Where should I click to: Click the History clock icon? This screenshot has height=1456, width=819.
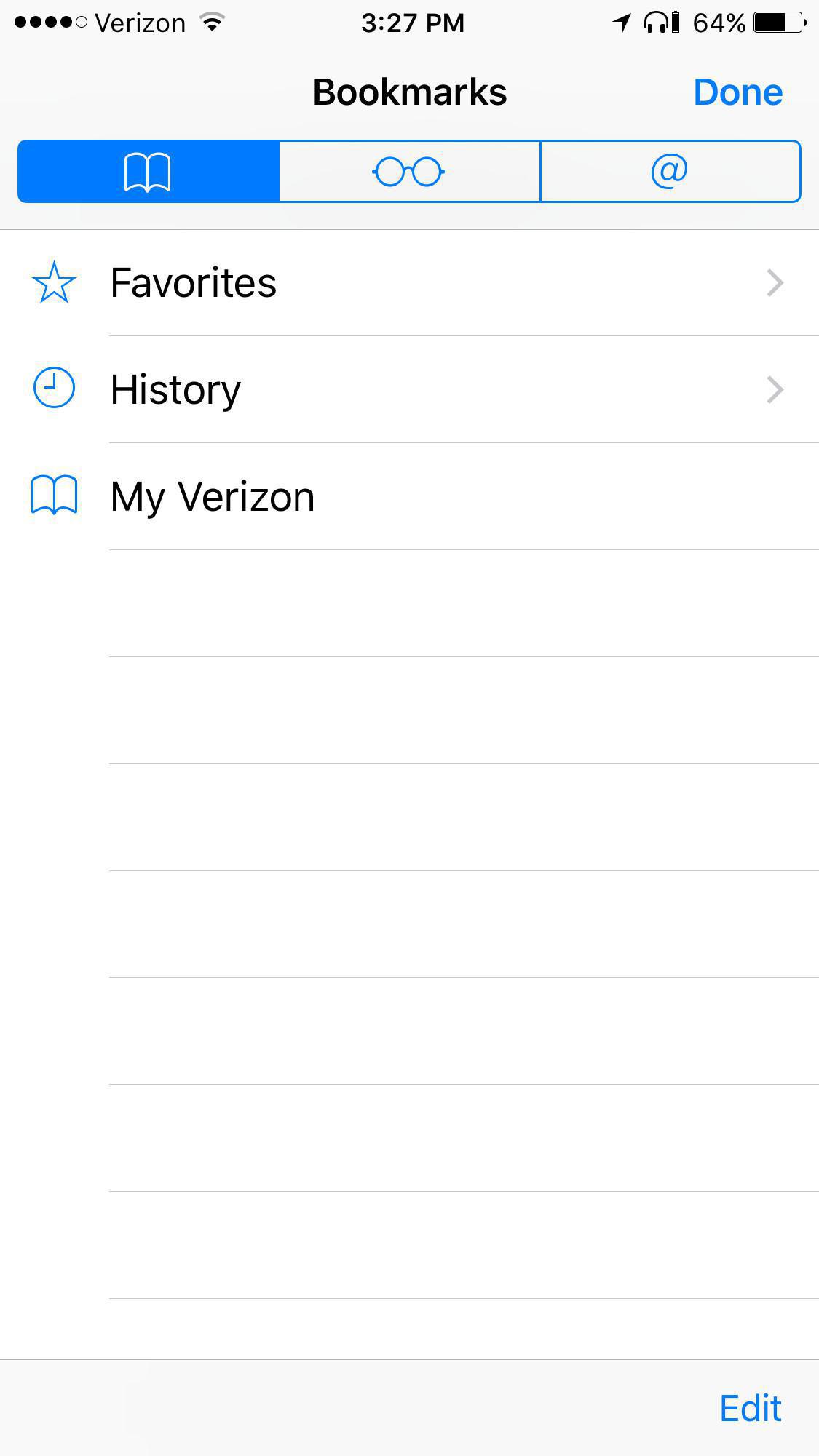(54, 389)
